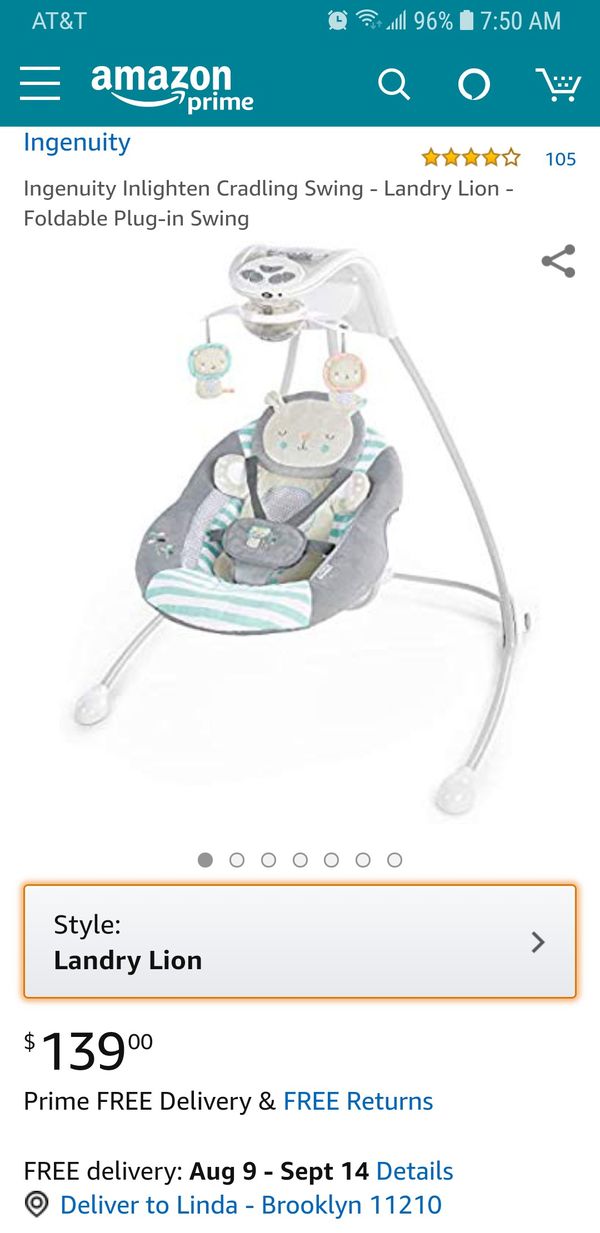View delivery Details link
Viewport: 600px width, 1233px height.
pos(415,1171)
